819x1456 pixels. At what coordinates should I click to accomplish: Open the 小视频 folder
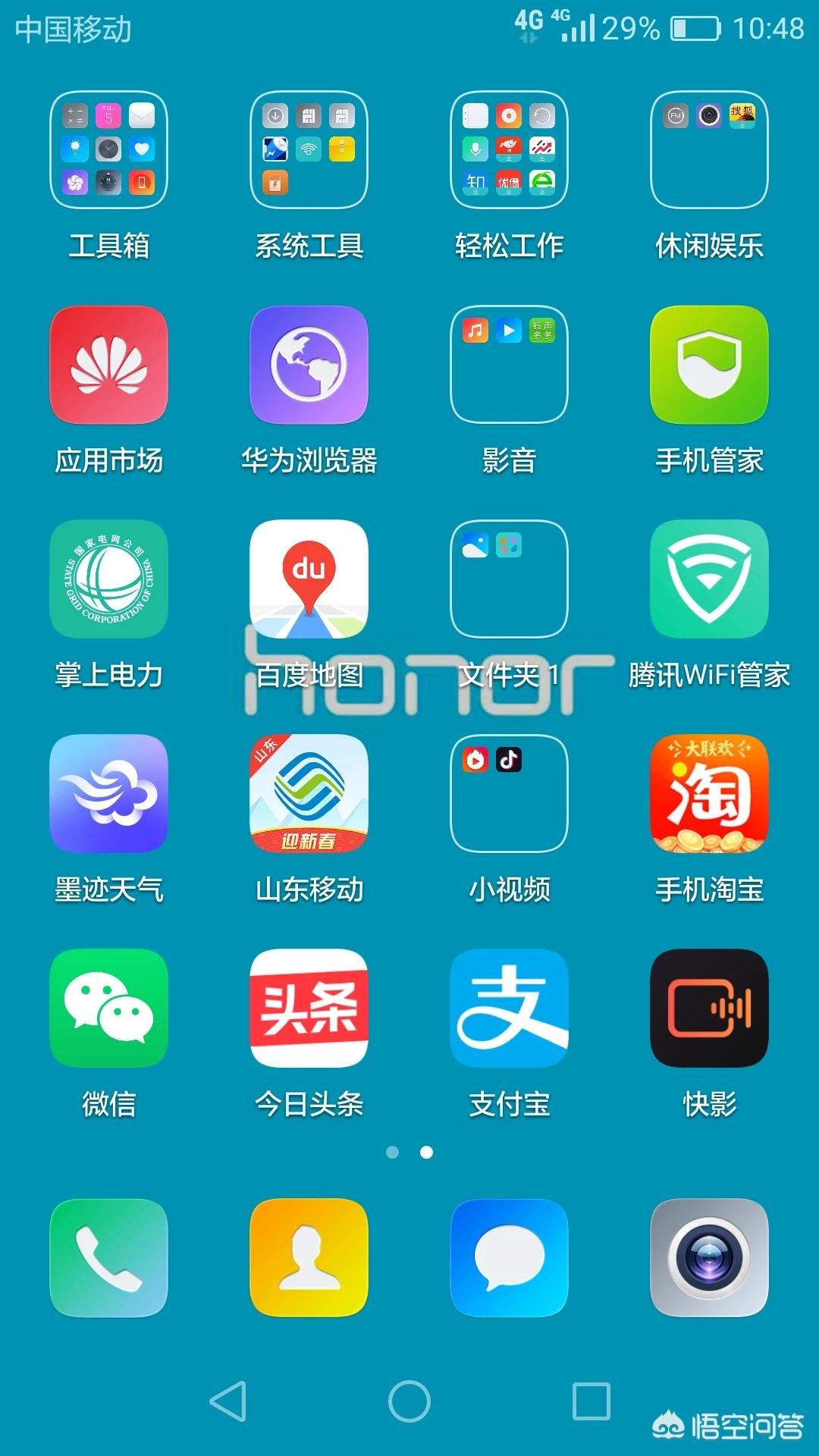coord(509,793)
